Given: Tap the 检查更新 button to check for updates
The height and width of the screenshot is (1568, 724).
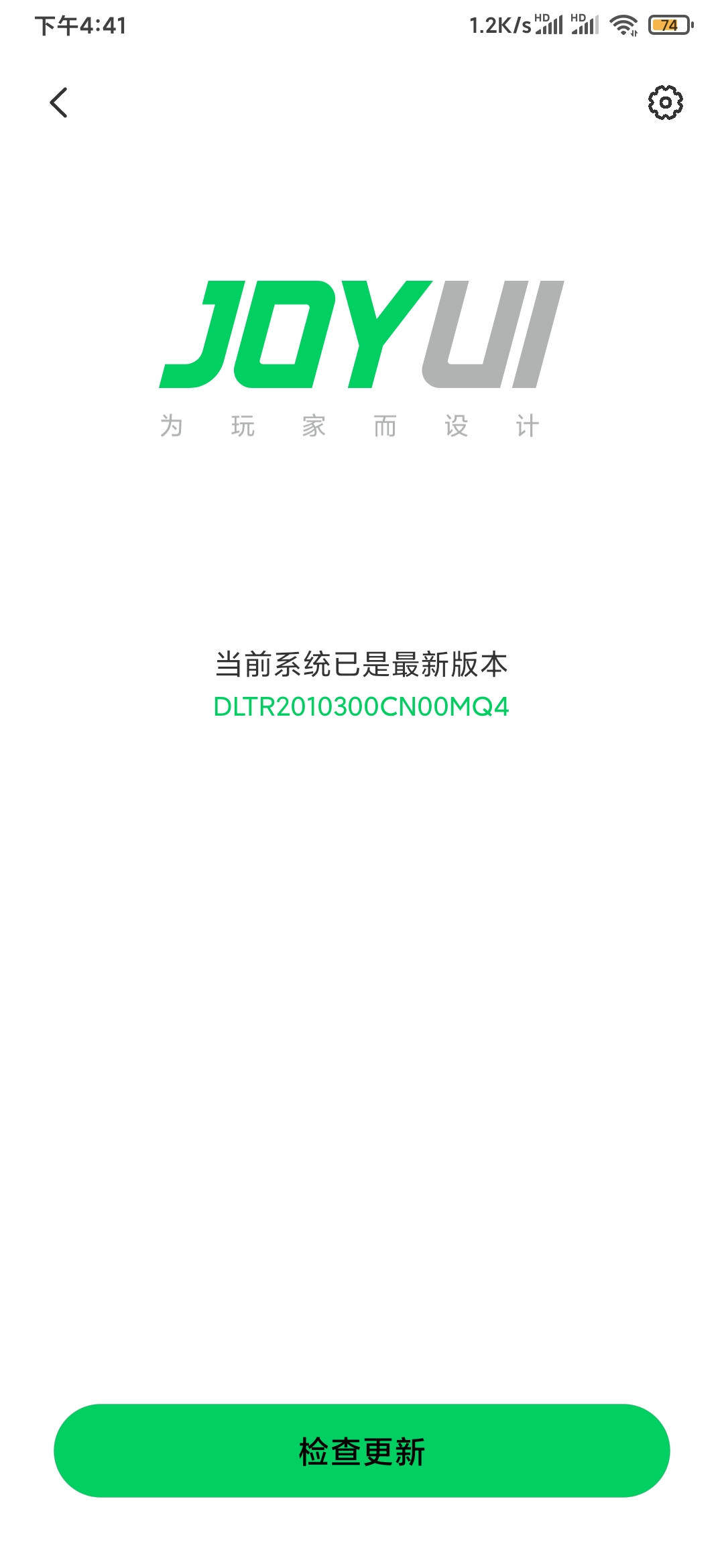Looking at the screenshot, I should click(x=362, y=1451).
